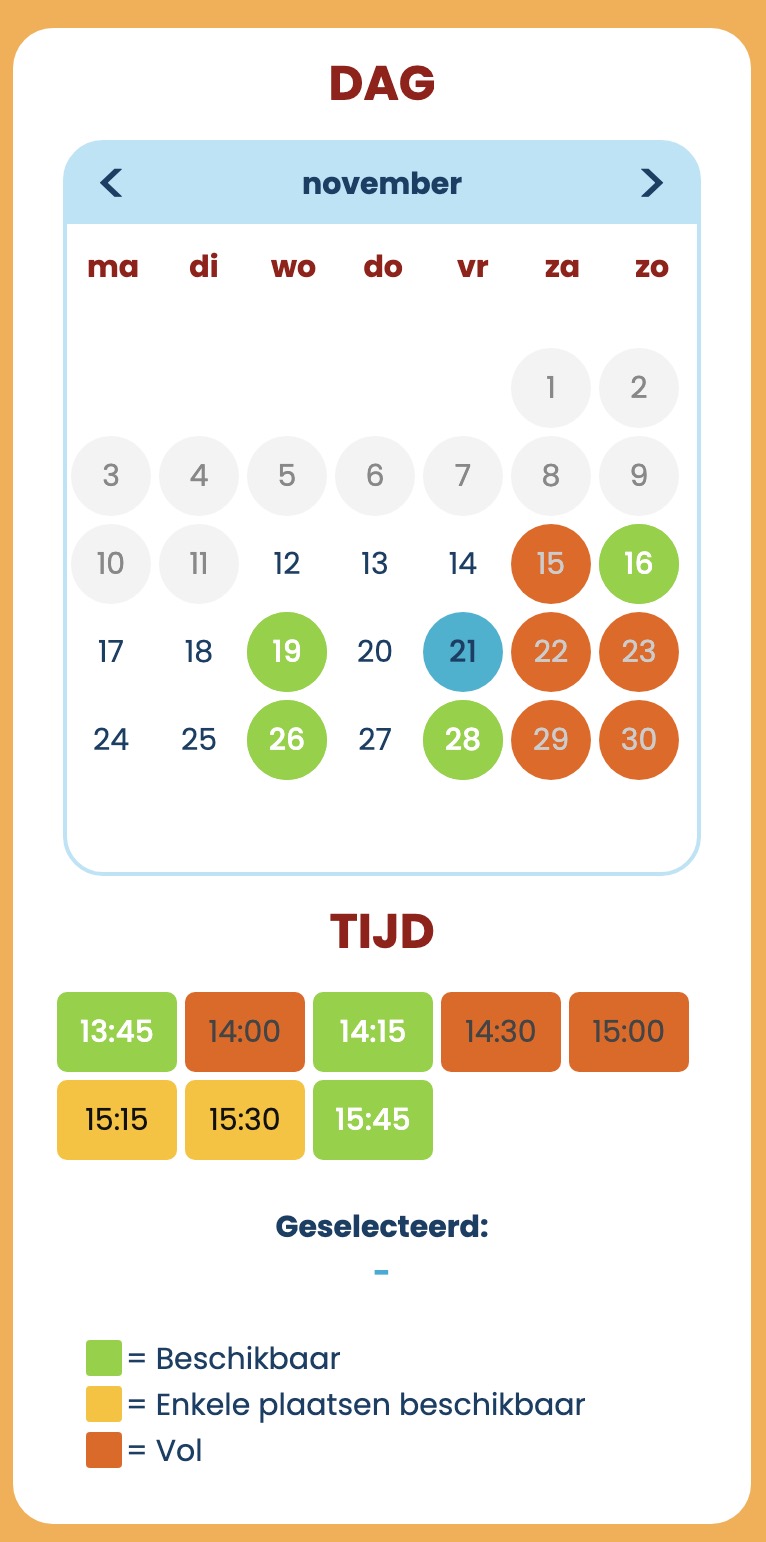766x1542 pixels.
Task: Click the highlighted date 21
Action: pos(462,652)
